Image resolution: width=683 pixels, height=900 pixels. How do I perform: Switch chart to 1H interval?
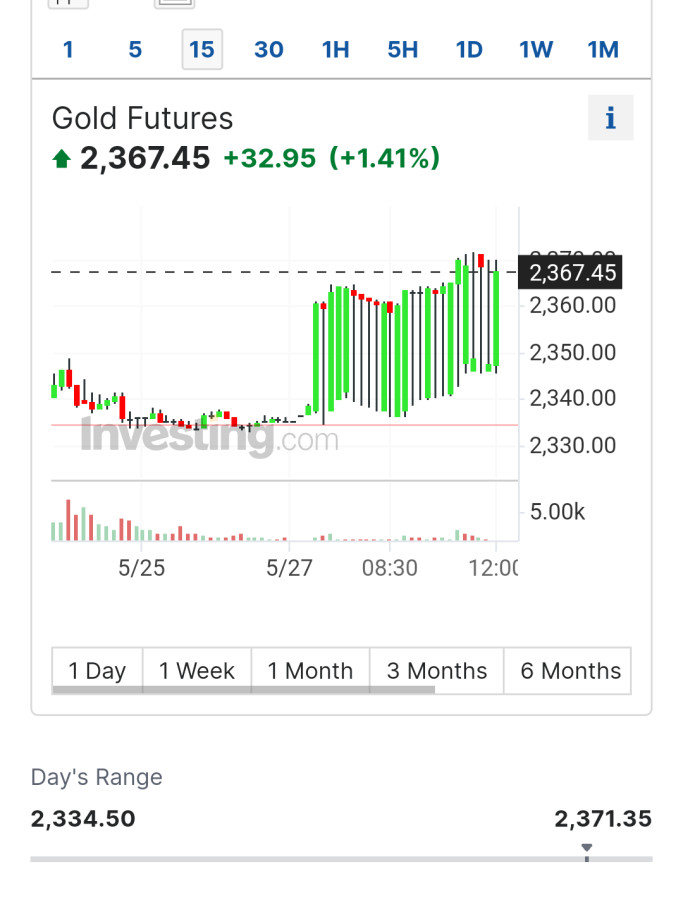click(x=336, y=49)
